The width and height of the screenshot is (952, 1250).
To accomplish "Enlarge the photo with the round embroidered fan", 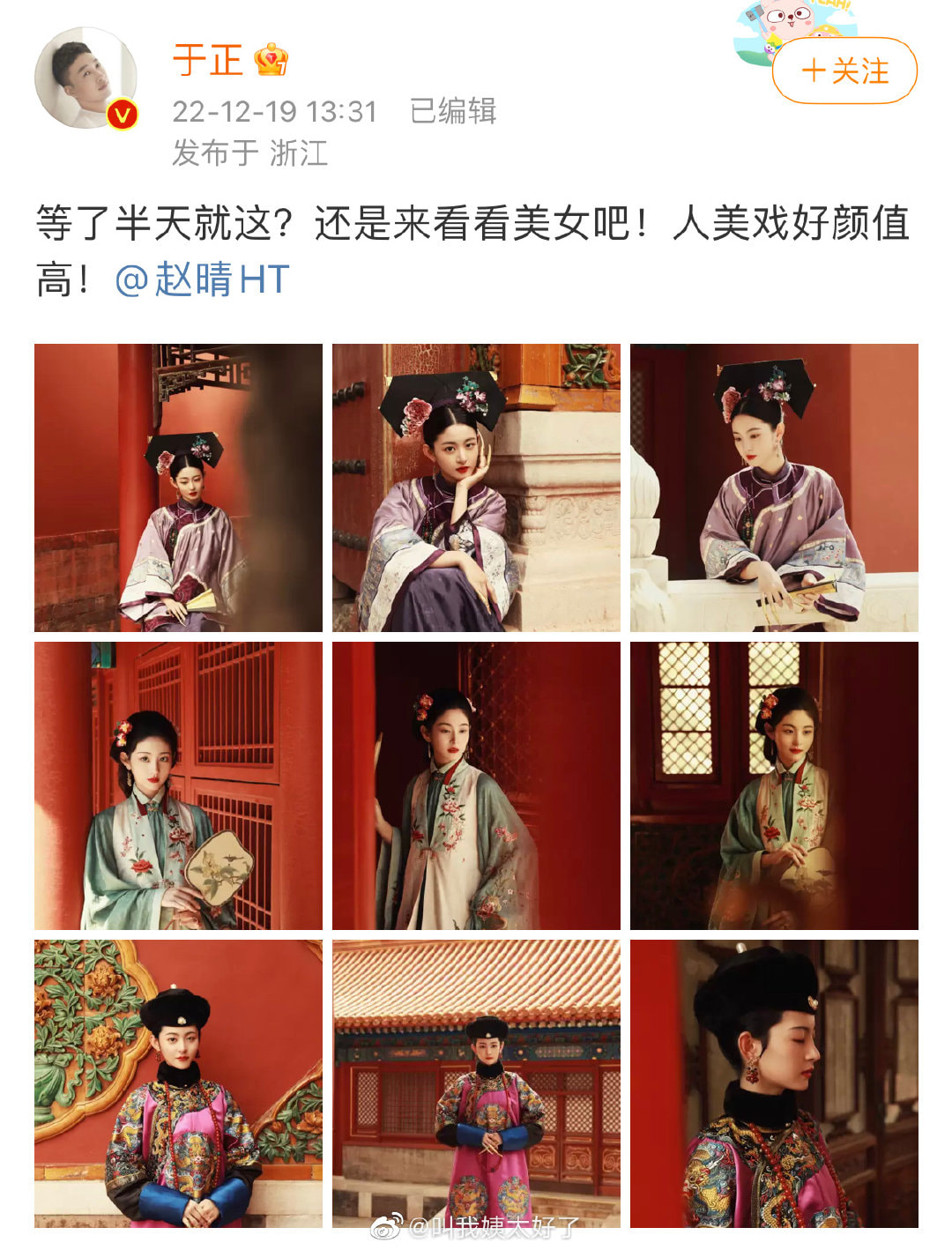I will click(178, 785).
